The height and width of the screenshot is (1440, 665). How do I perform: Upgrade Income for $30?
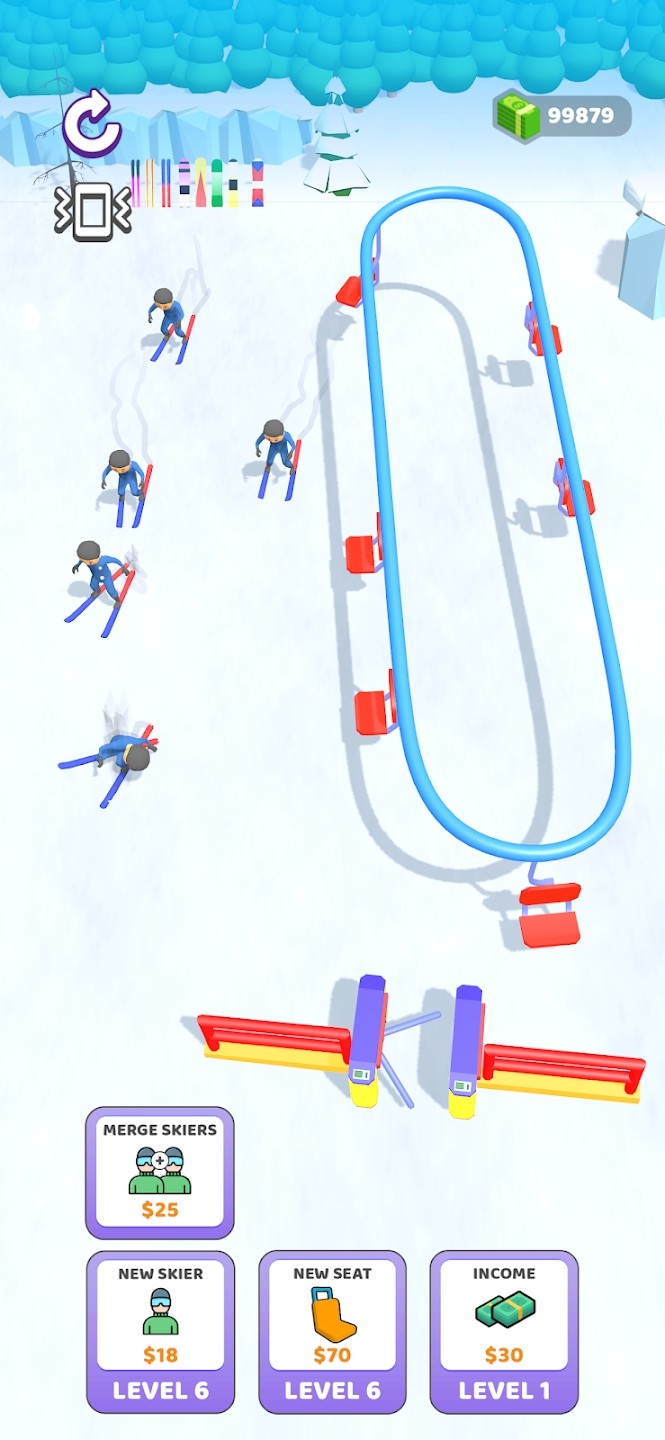(504, 1330)
